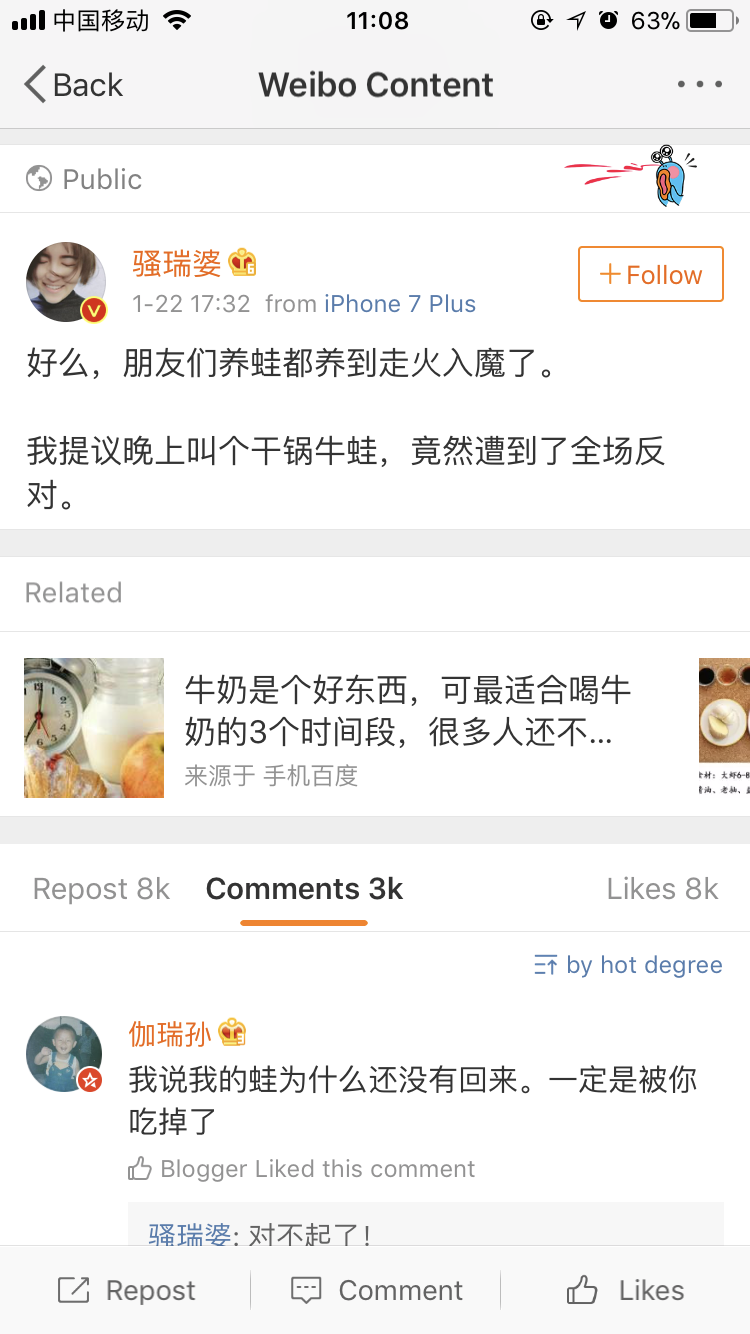Open 骚瑞婆's profile avatar
The image size is (750, 1334).
tap(66, 282)
